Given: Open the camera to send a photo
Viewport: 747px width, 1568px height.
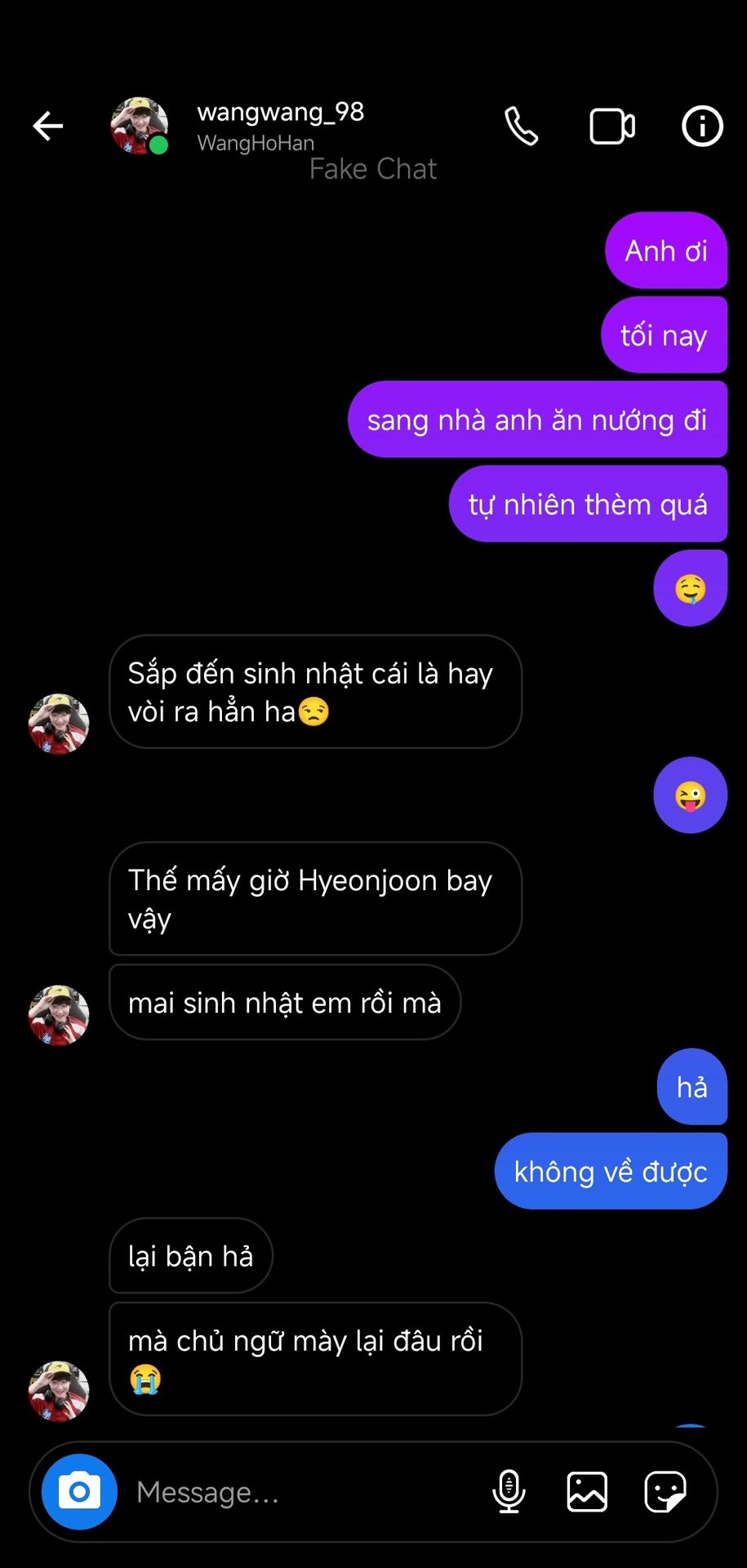Looking at the screenshot, I should tap(79, 1492).
